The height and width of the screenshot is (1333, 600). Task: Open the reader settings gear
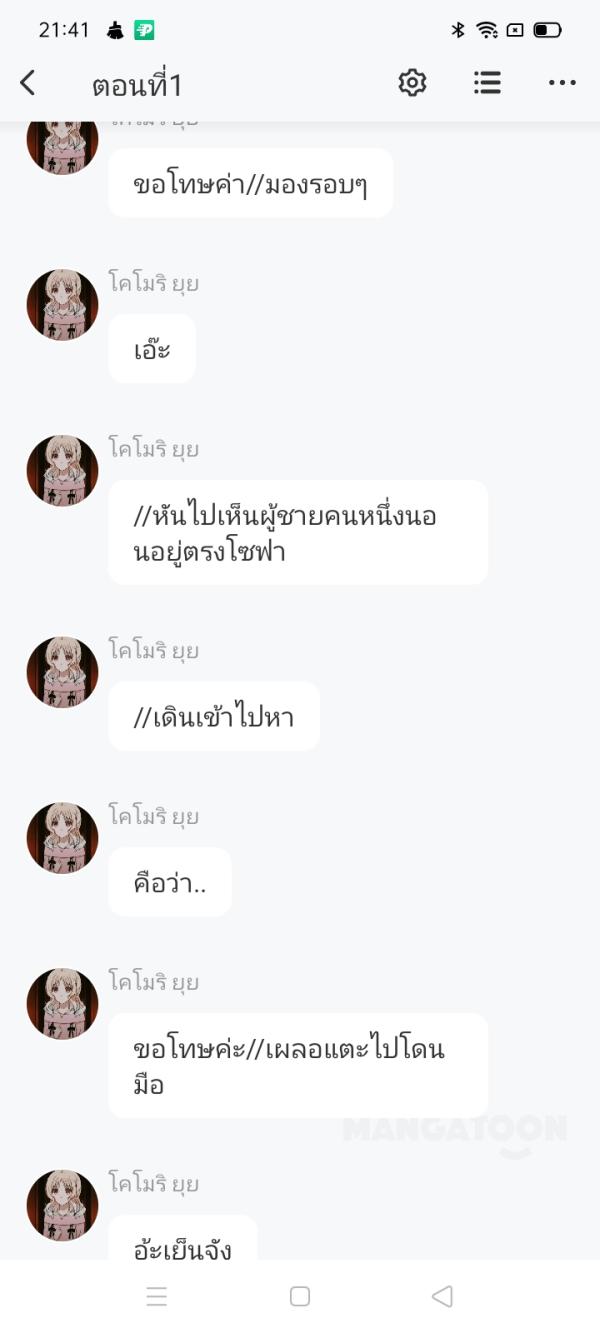coord(412,83)
